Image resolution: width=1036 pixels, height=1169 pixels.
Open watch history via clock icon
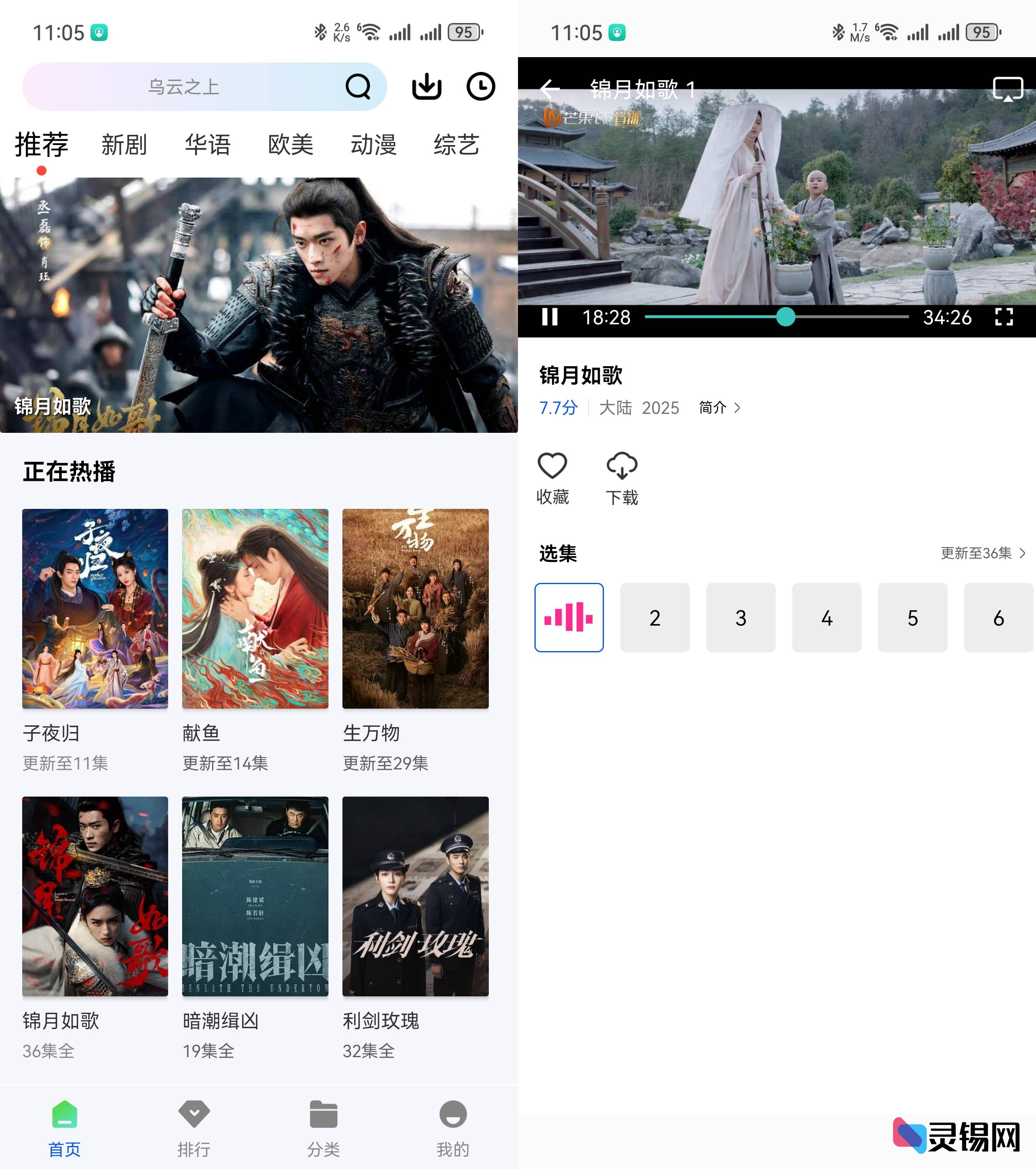coord(482,87)
